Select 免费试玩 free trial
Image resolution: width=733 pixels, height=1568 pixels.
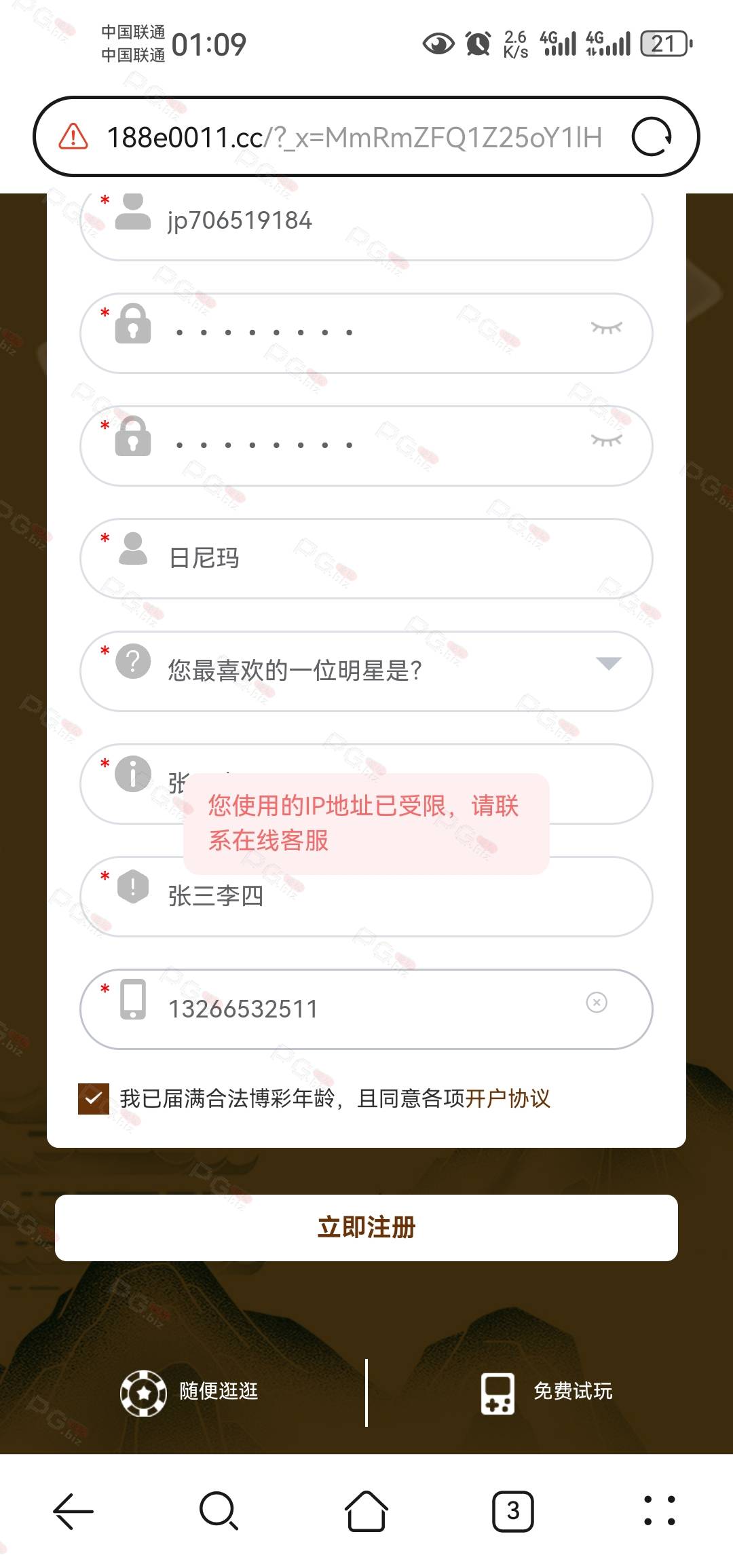point(546,1393)
